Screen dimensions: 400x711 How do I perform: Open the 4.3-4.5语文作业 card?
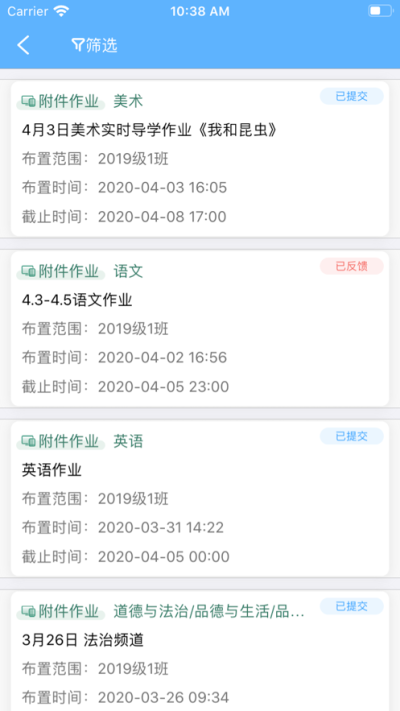(200, 329)
